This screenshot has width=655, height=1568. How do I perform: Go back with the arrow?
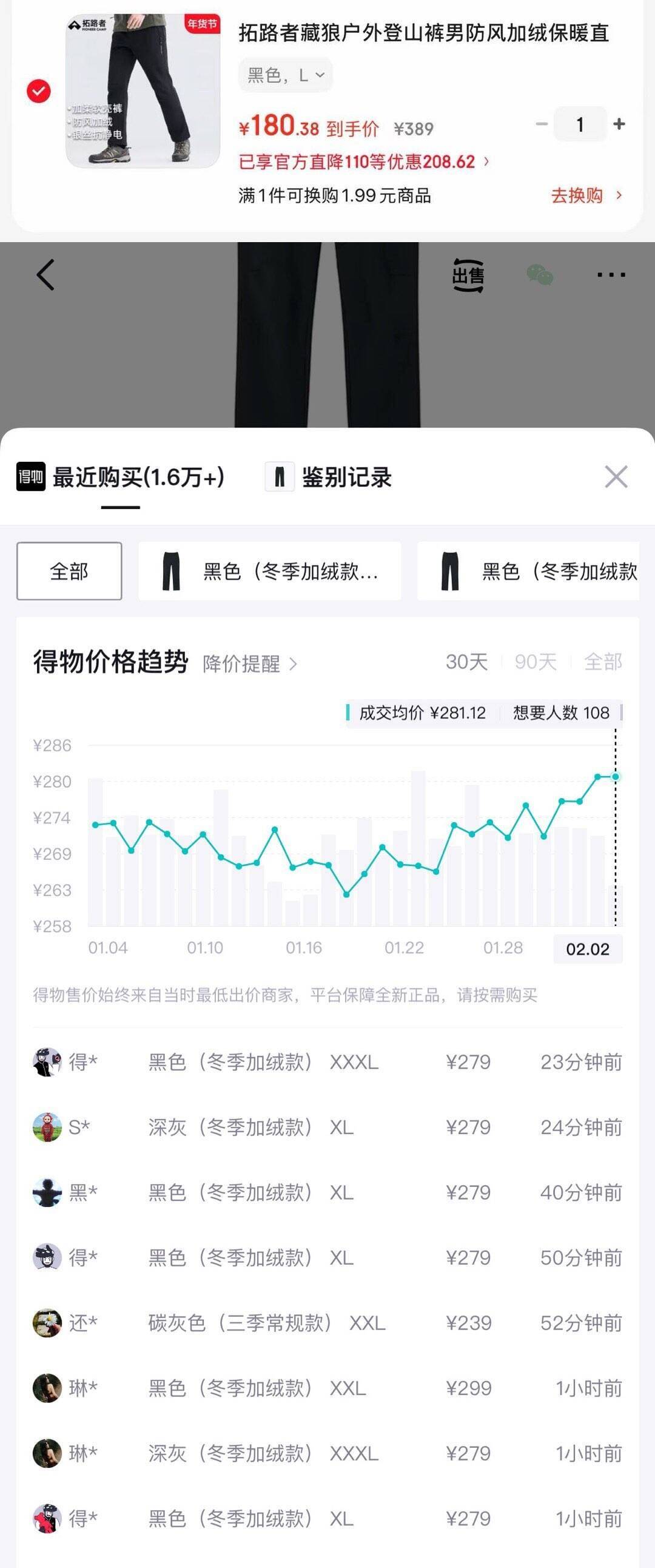tap(45, 274)
